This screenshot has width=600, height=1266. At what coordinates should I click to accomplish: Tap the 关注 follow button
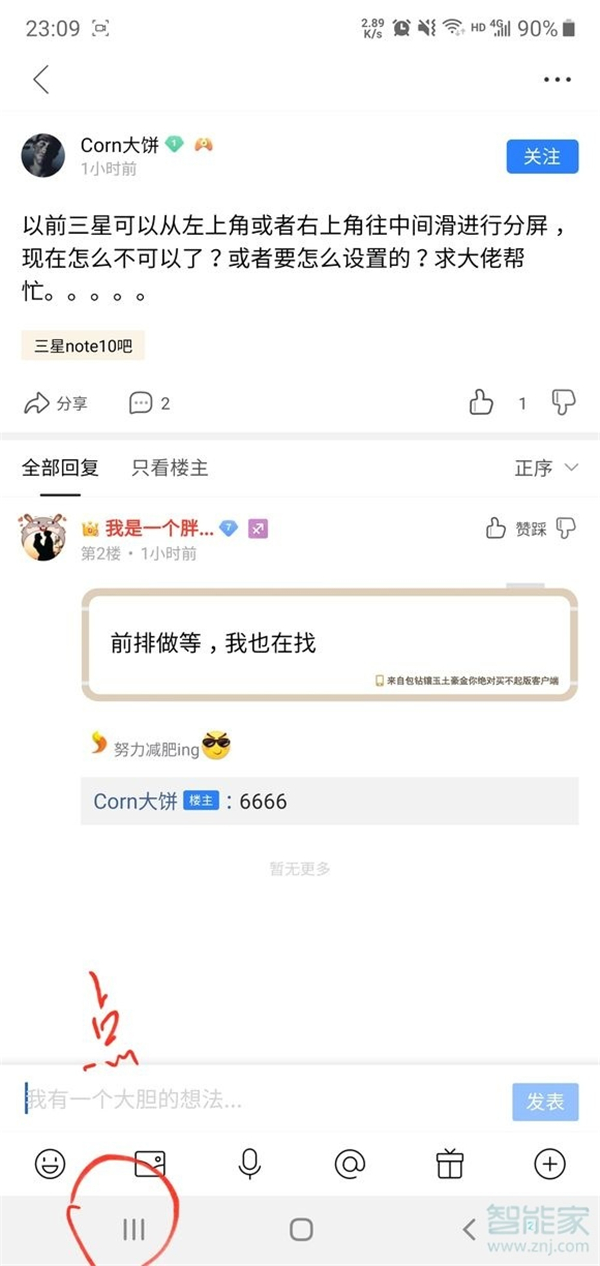coord(541,157)
